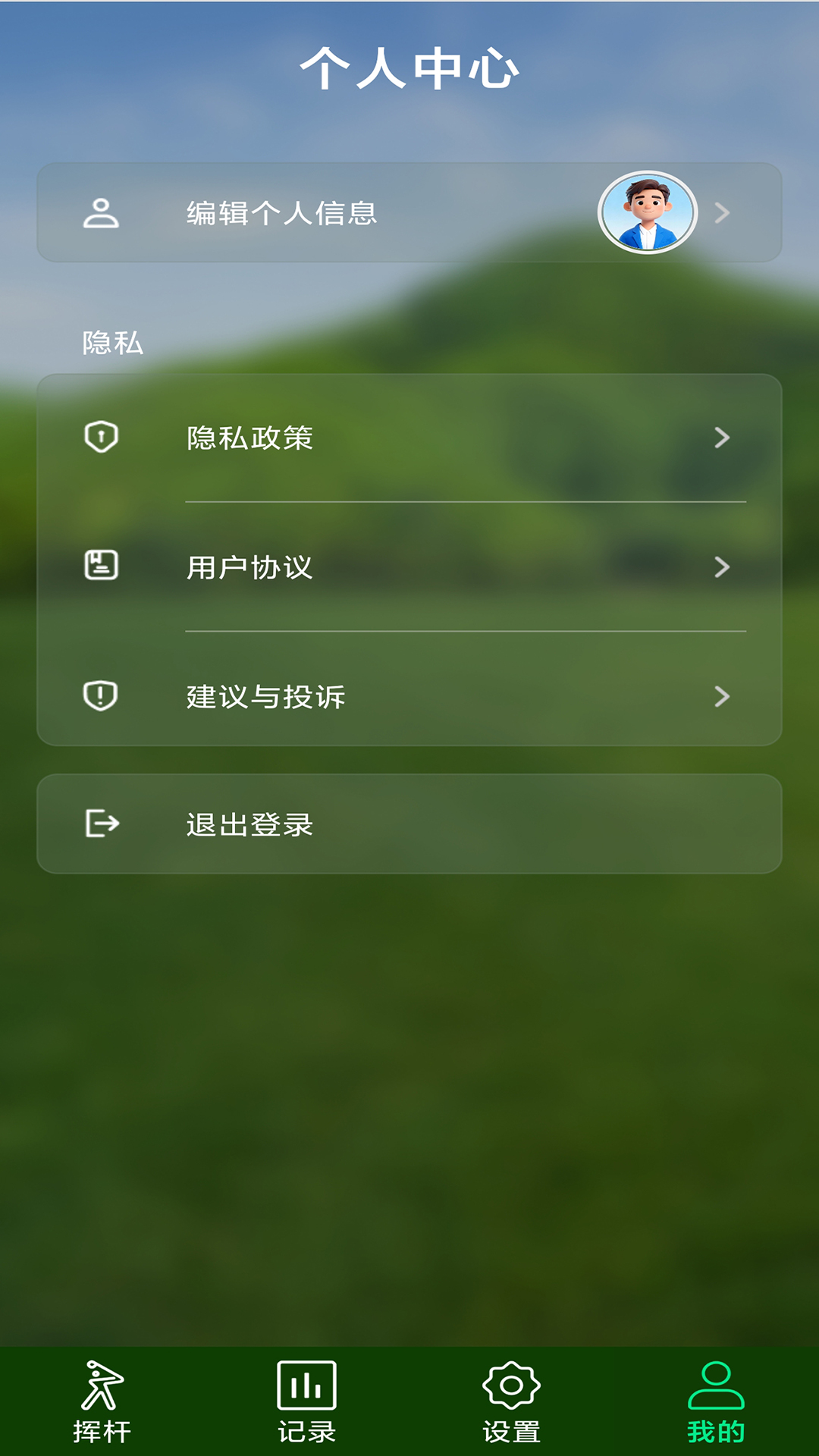Click the document icon next to 用户协议
The width and height of the screenshot is (819, 1456).
tap(102, 565)
